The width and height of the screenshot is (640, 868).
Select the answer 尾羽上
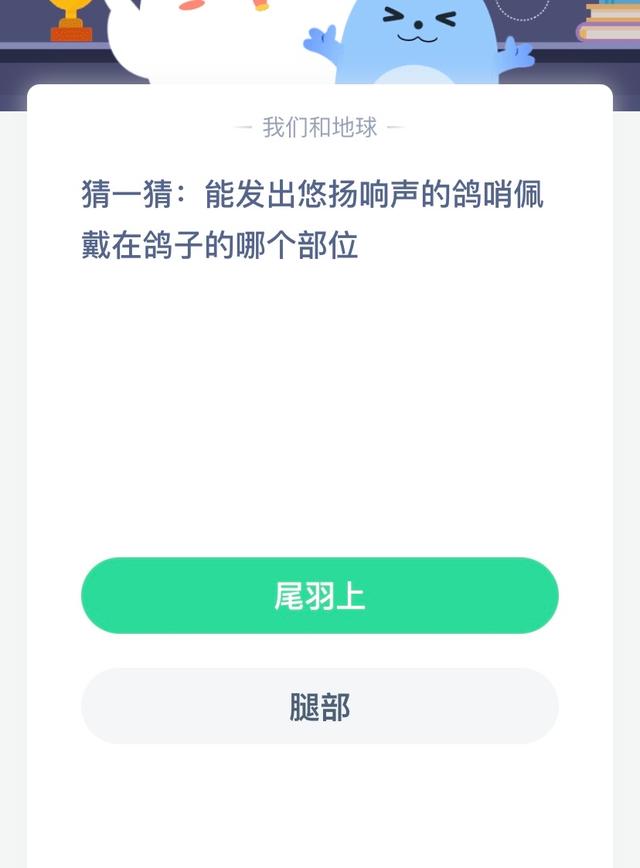[319, 596]
